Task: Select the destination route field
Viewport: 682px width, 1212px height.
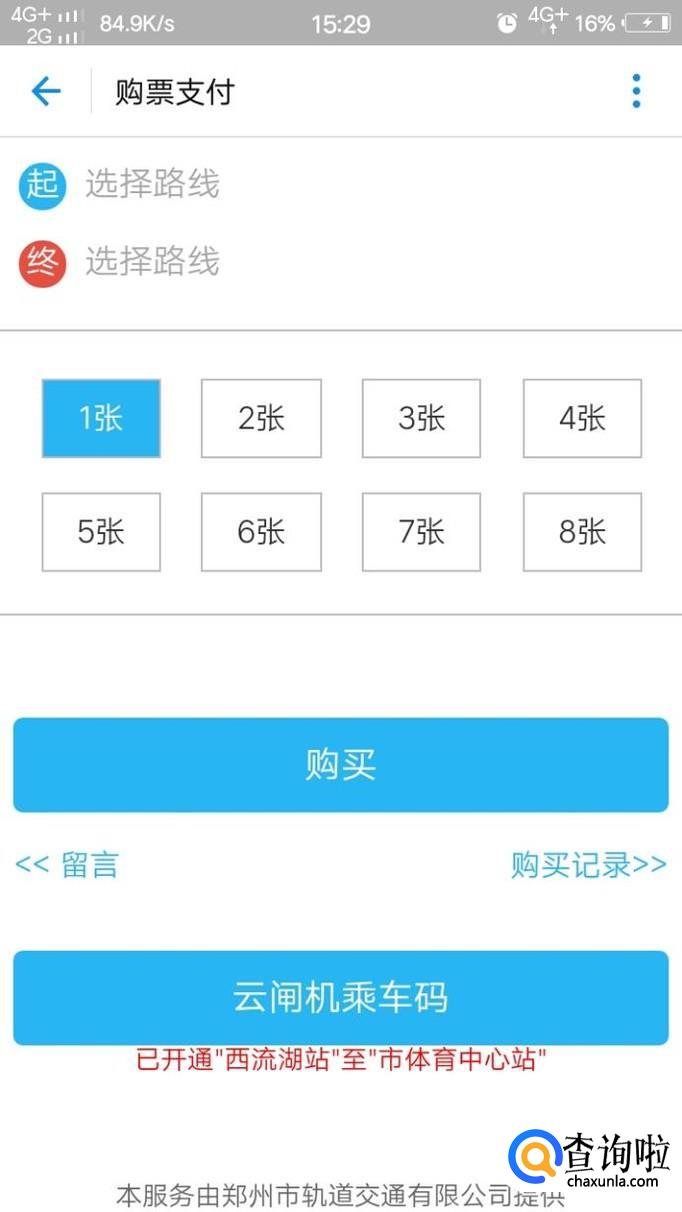Action: [x=152, y=262]
